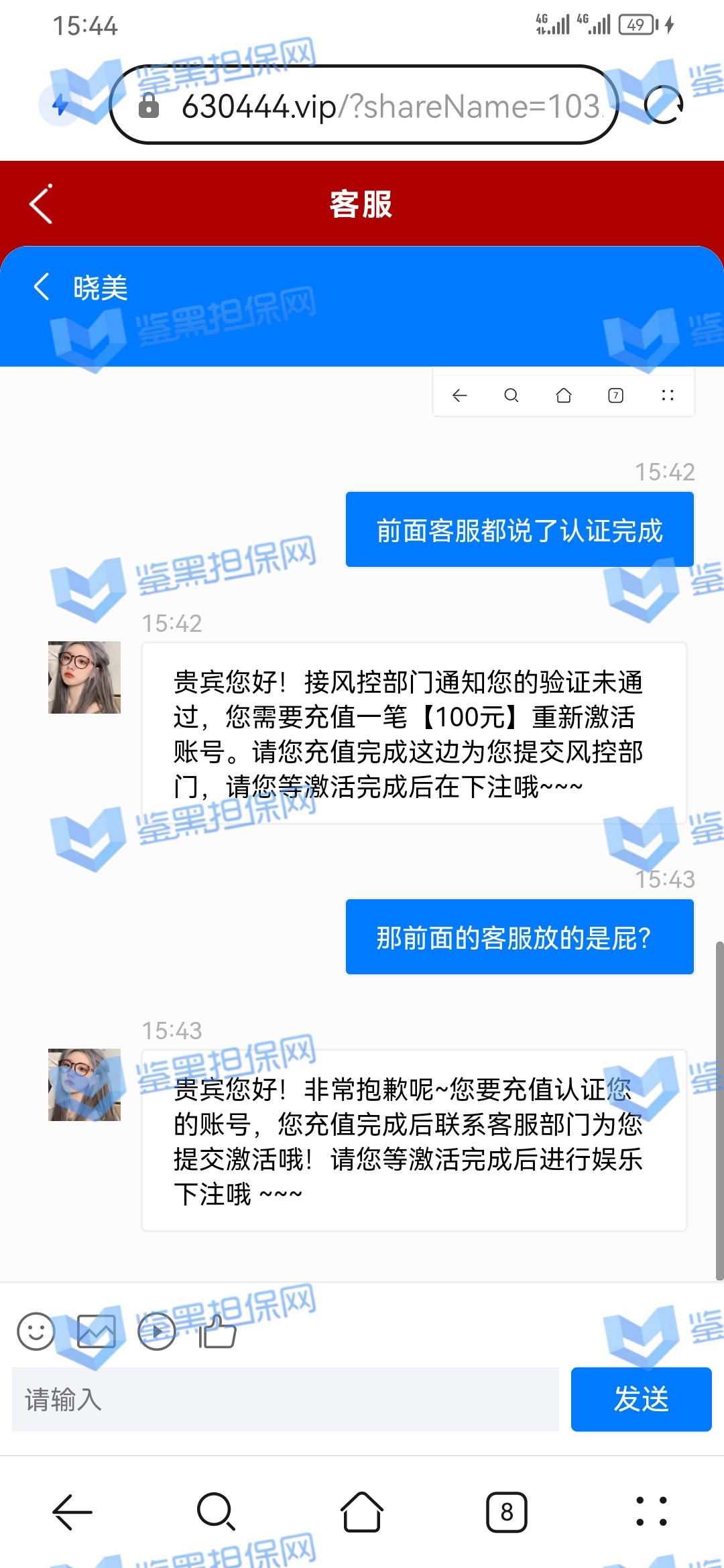Send a thumbs-up like
Image resolution: width=724 pixels, height=1568 pixels.
217,1331
